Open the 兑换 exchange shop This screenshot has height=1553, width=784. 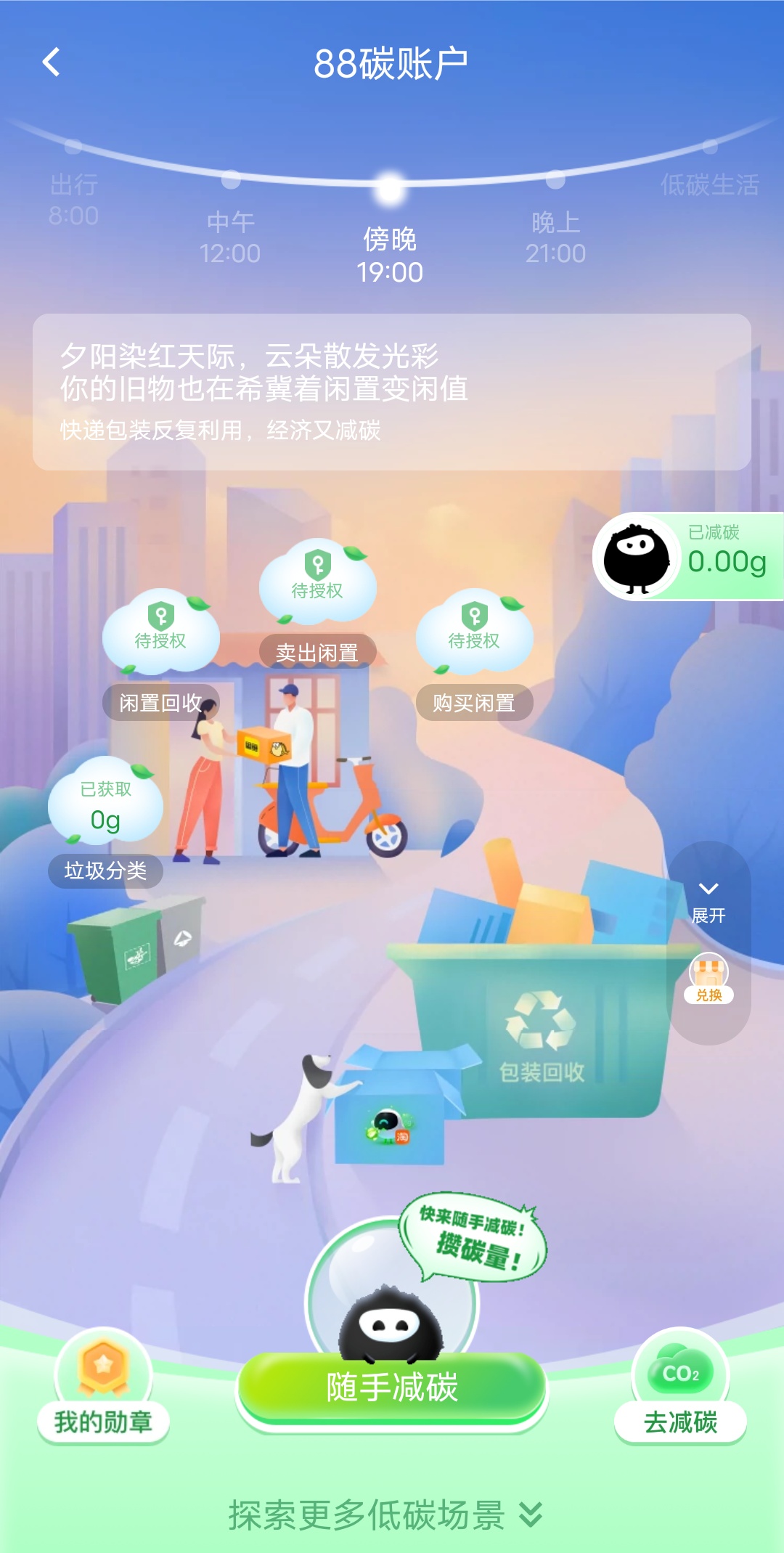coord(709,980)
